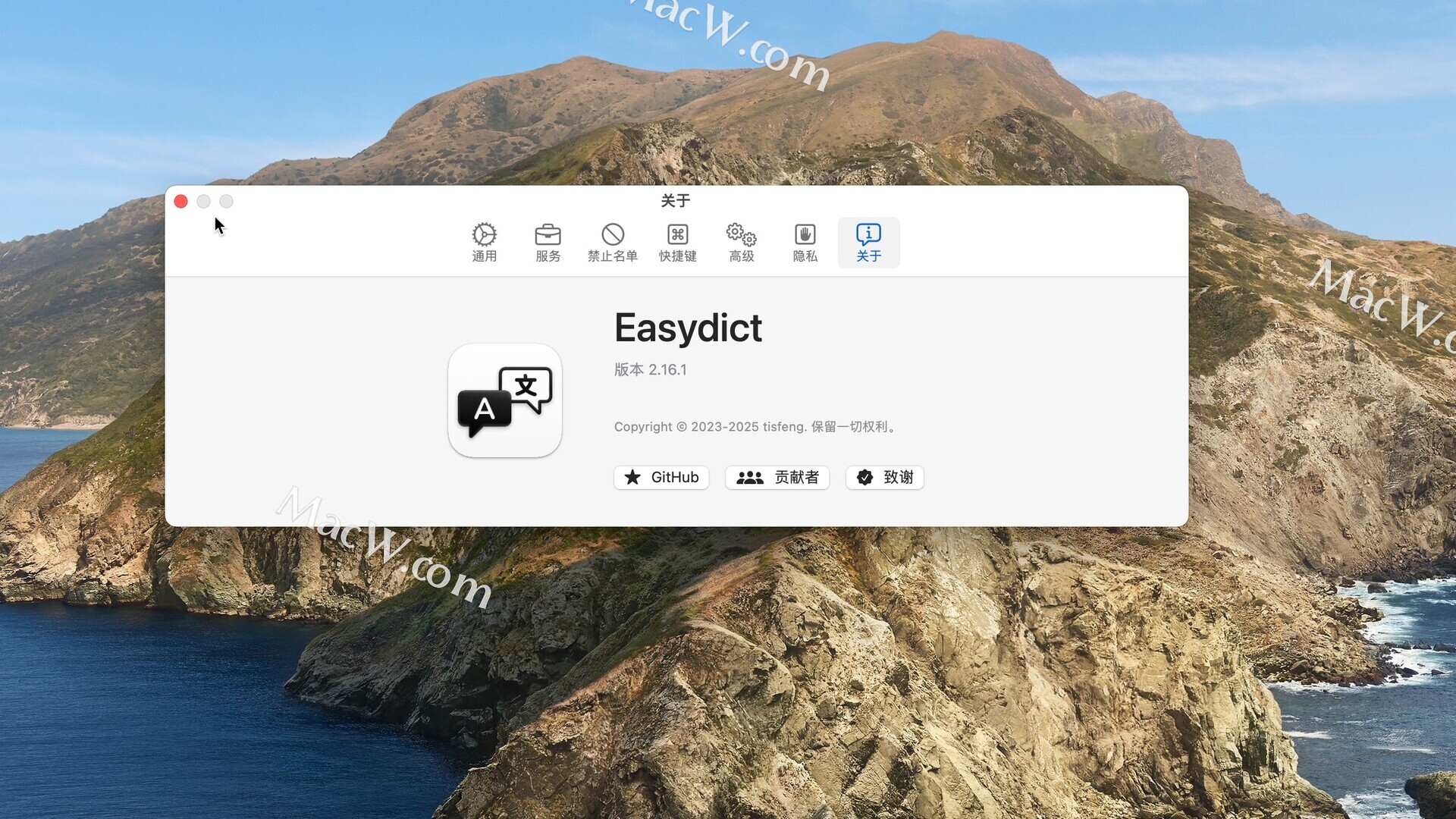This screenshot has height=819, width=1456.
Task: Open the 致谢 acknowledgements
Action: 884,477
